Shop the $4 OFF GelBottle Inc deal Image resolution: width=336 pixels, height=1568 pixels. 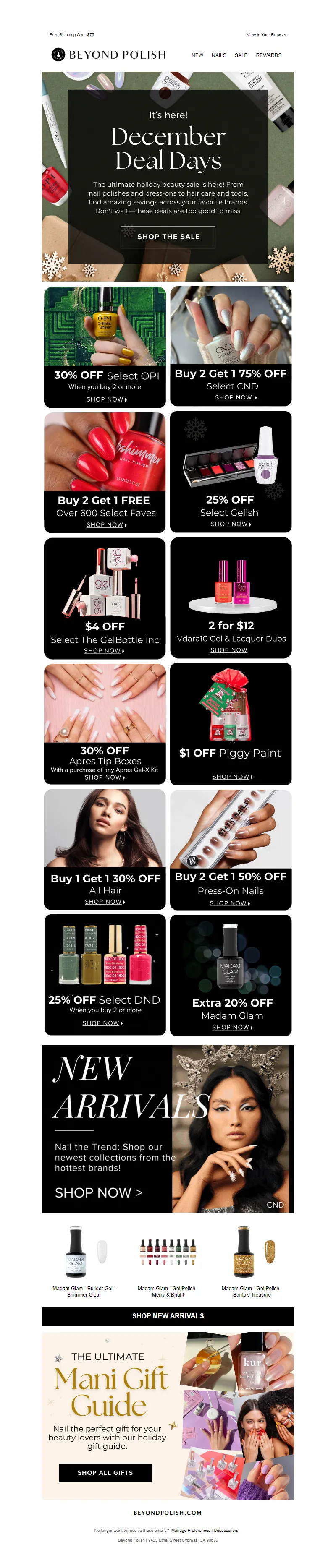tap(104, 651)
